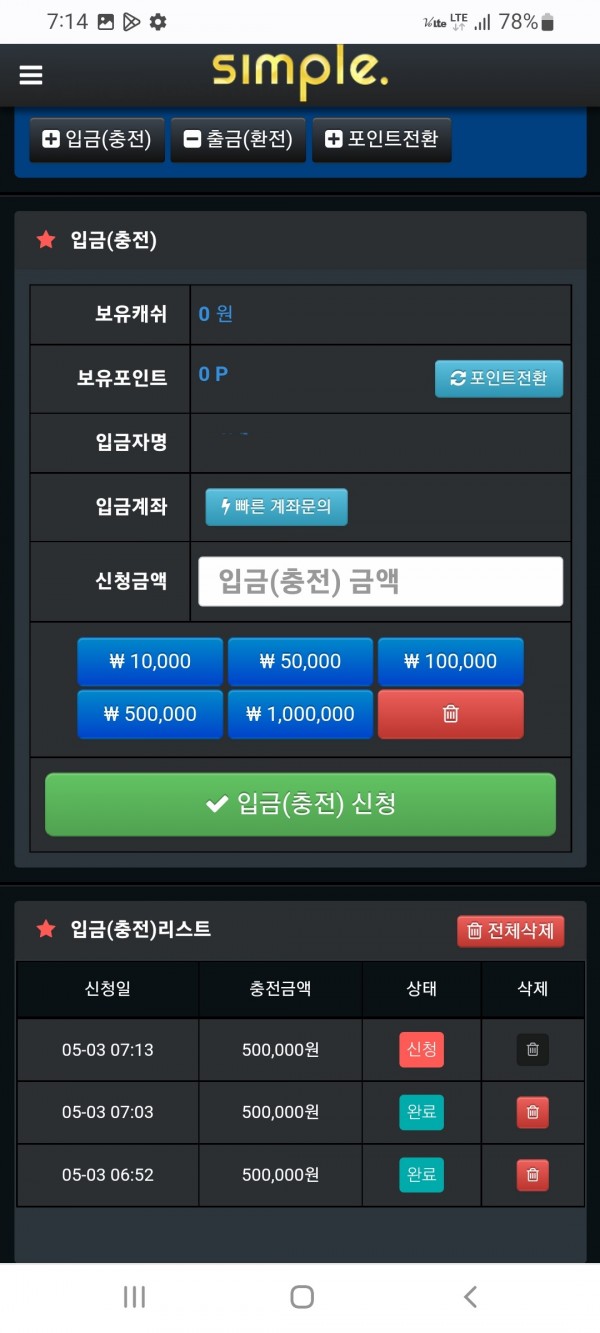Go back with the system back button
This screenshot has height=1333, width=600.
pyautogui.click(x=470, y=1297)
